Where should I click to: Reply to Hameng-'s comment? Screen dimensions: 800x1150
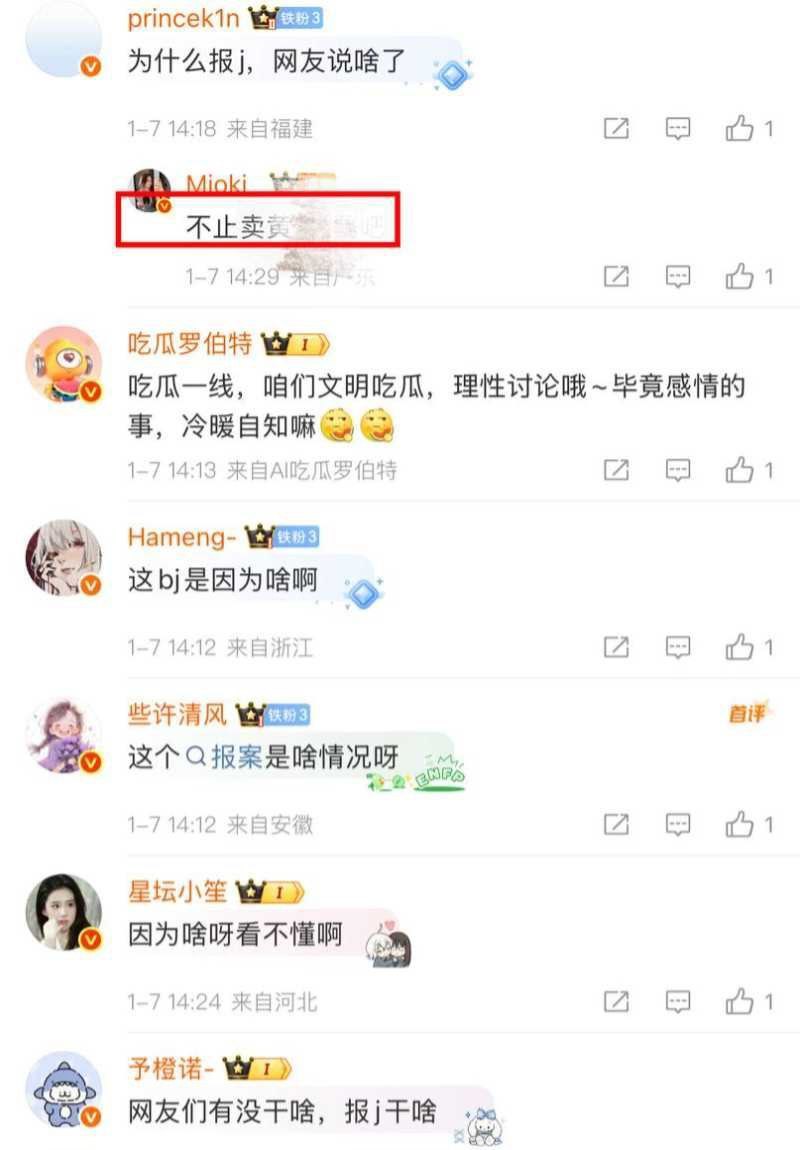coord(678,648)
